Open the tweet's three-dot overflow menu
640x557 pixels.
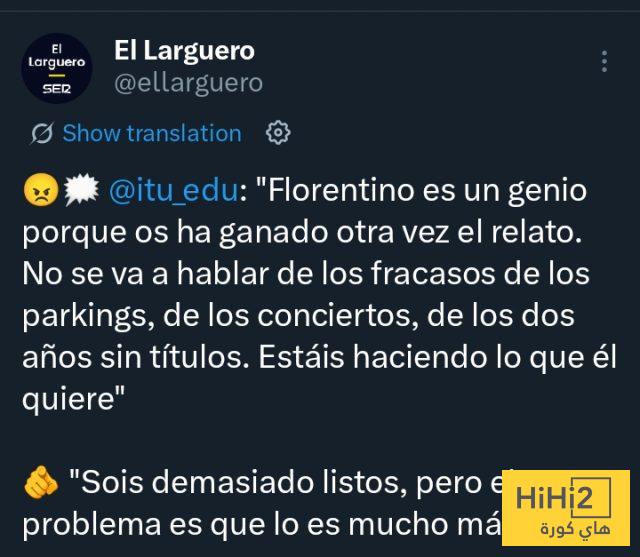pos(604,62)
